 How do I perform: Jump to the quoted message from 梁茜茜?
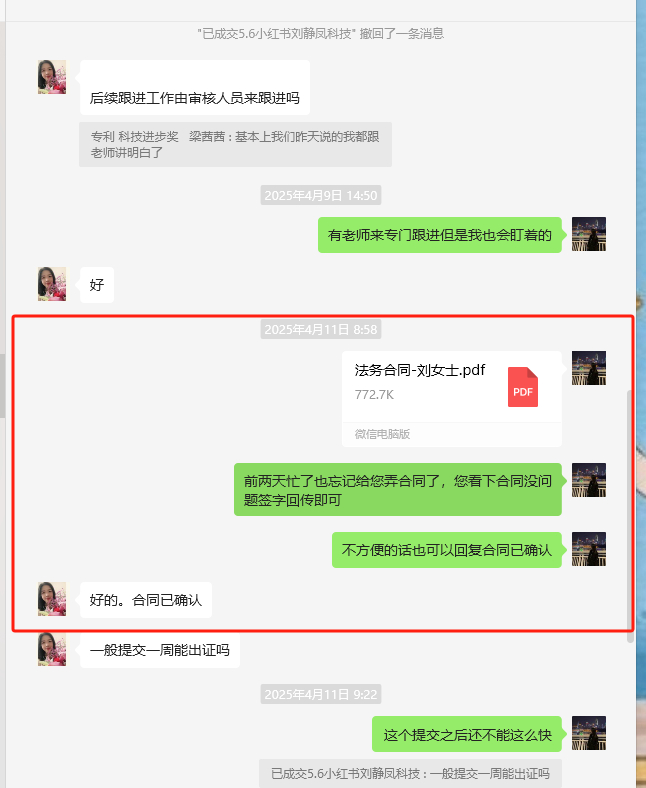click(235, 145)
